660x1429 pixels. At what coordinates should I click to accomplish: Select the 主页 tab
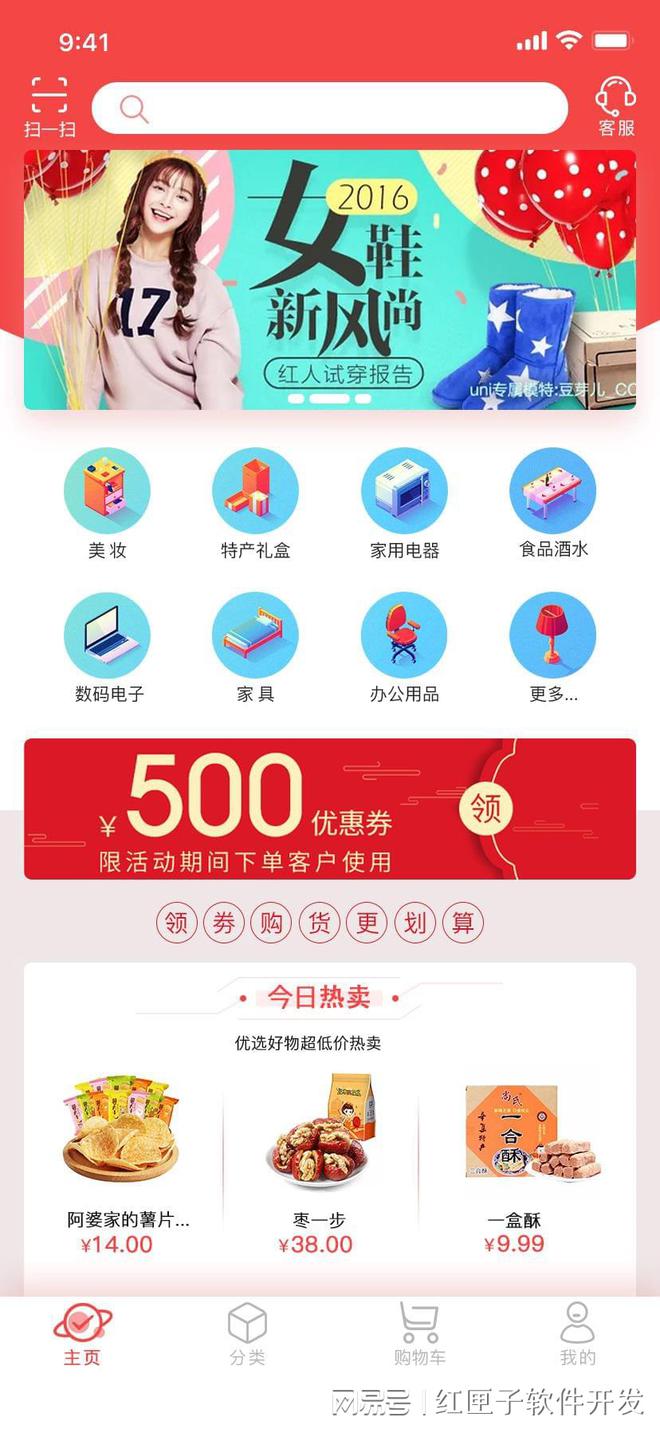[82, 1335]
